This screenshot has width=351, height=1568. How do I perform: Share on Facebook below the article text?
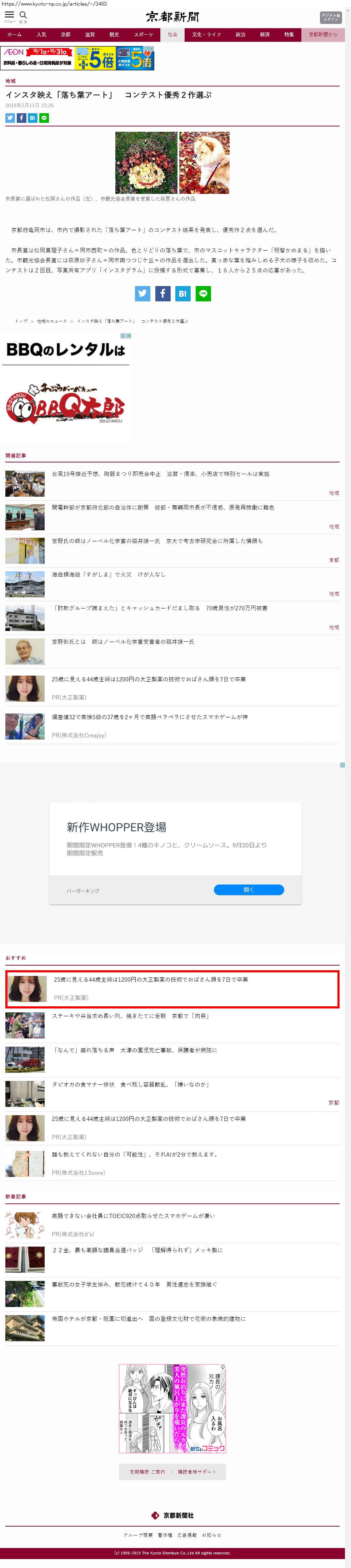point(162,294)
